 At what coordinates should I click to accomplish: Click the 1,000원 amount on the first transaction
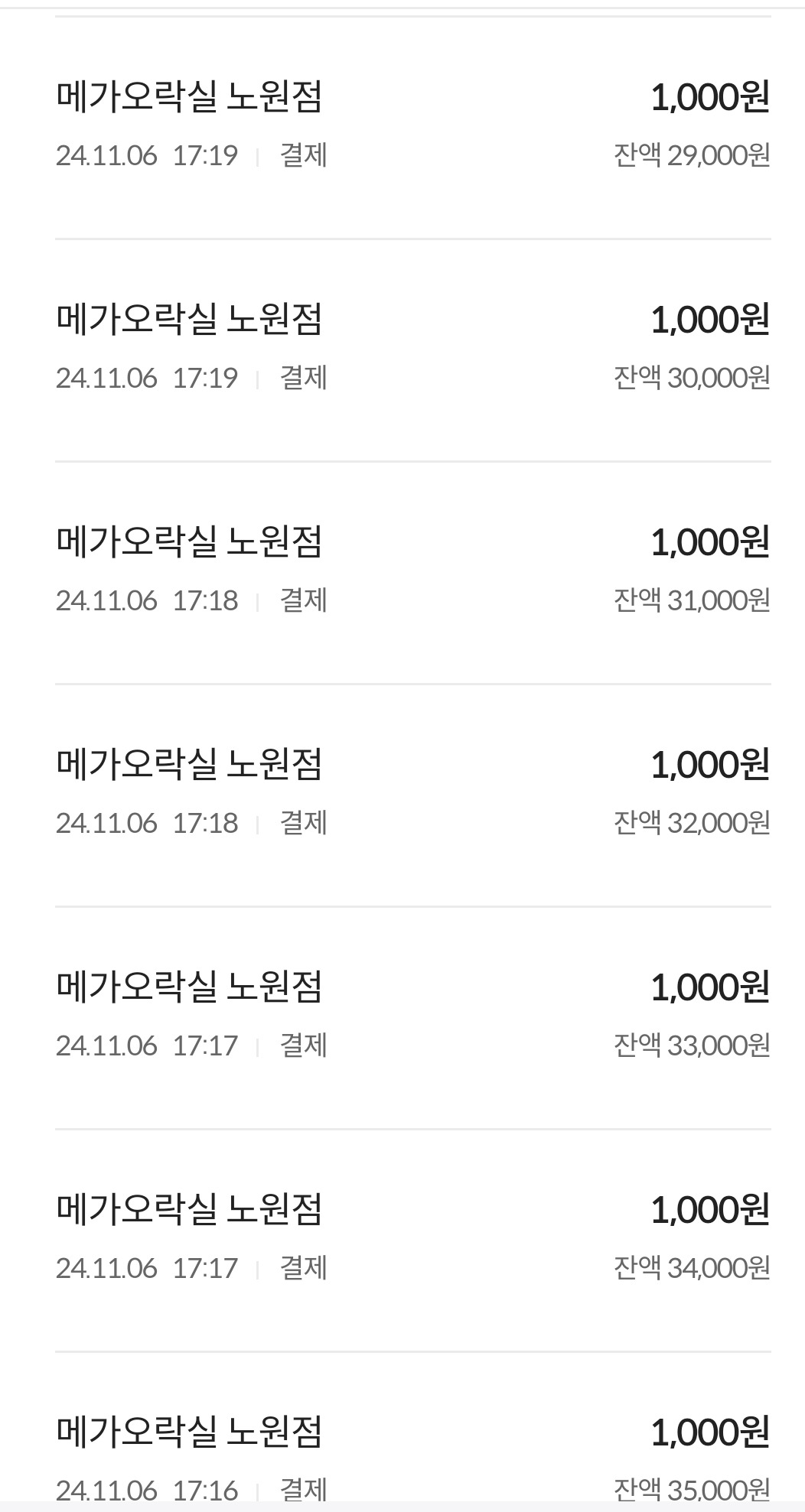709,96
